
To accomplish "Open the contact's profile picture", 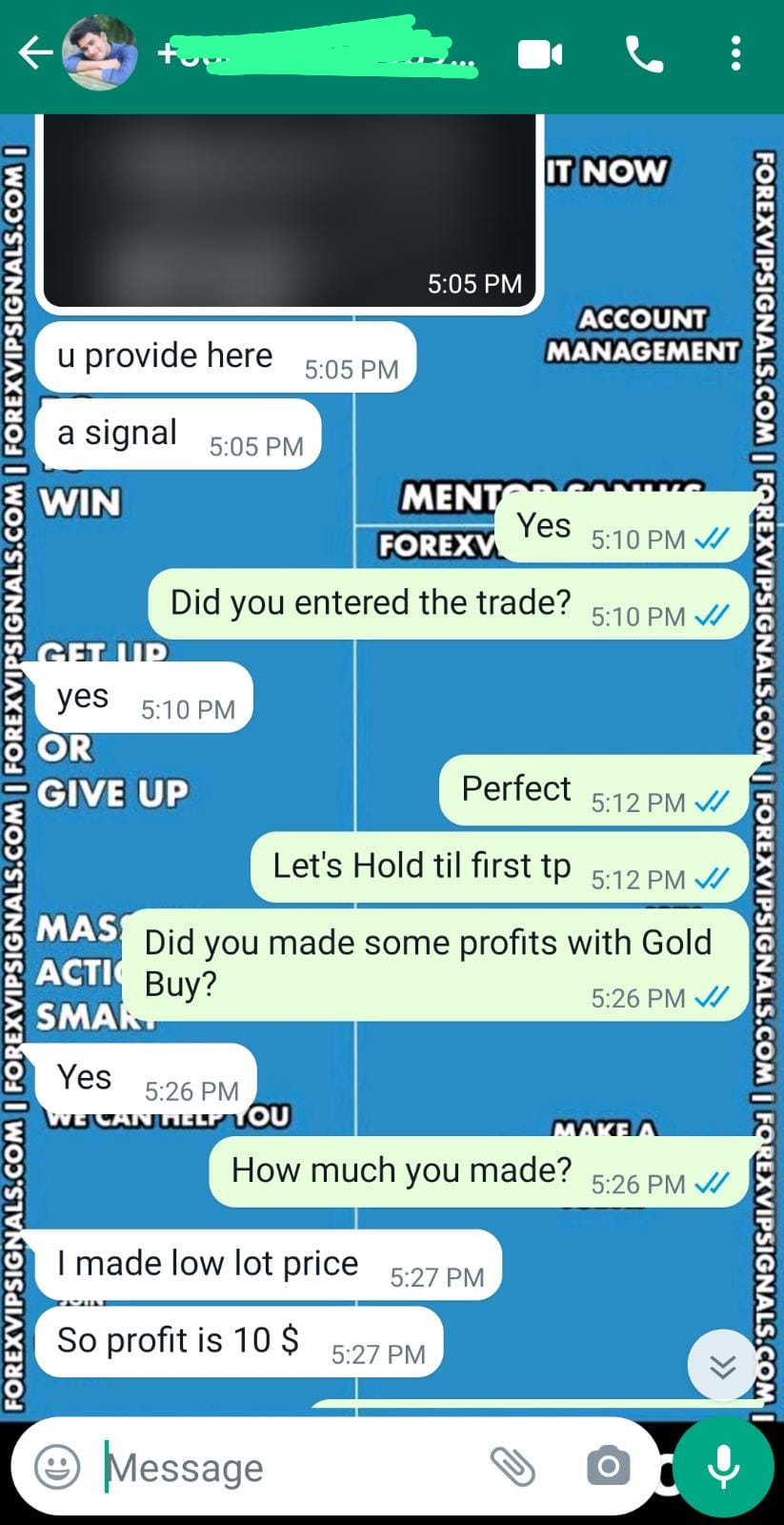I will tap(99, 53).
